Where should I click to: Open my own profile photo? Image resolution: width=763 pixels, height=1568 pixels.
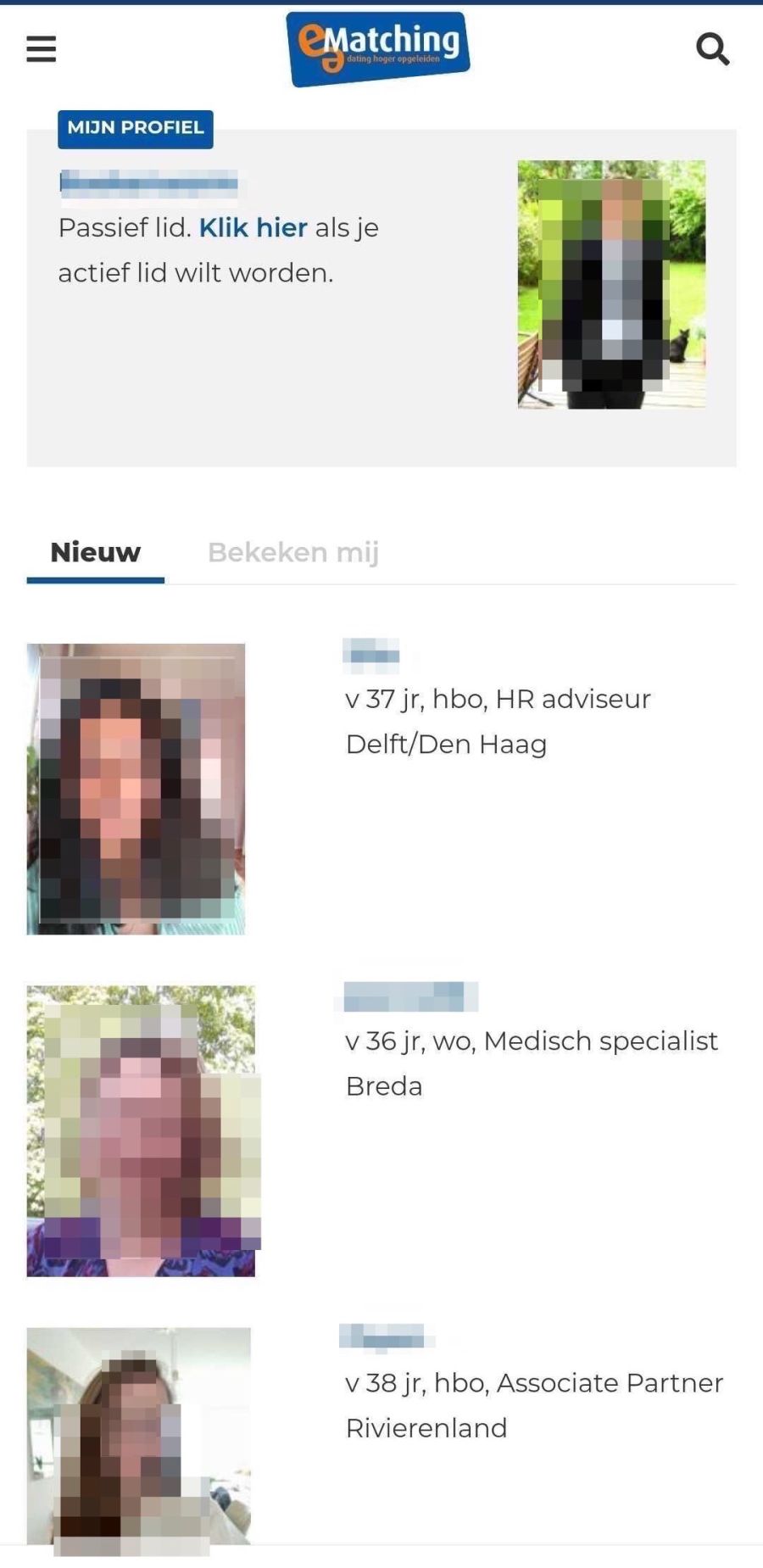tap(611, 284)
